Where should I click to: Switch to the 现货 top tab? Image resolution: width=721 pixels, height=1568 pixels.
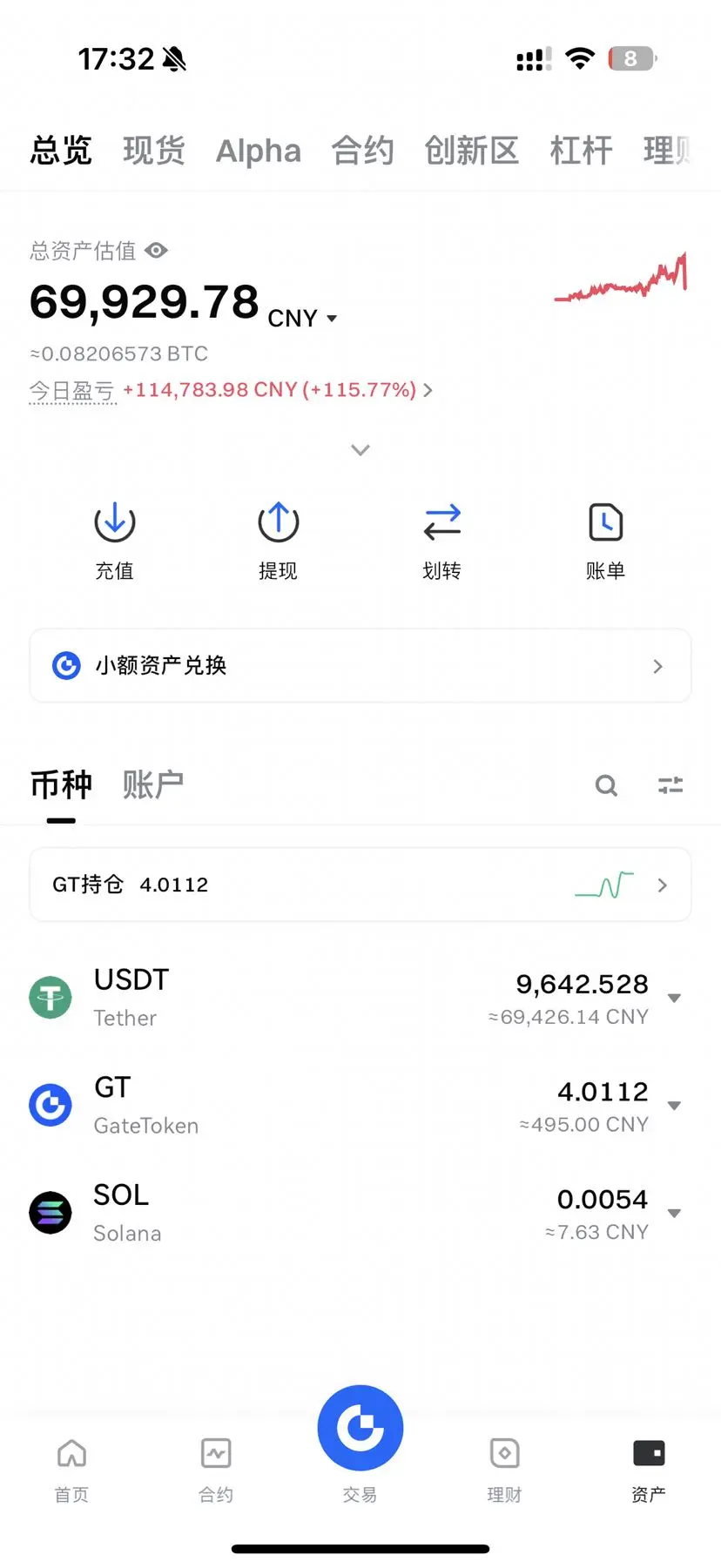point(154,151)
